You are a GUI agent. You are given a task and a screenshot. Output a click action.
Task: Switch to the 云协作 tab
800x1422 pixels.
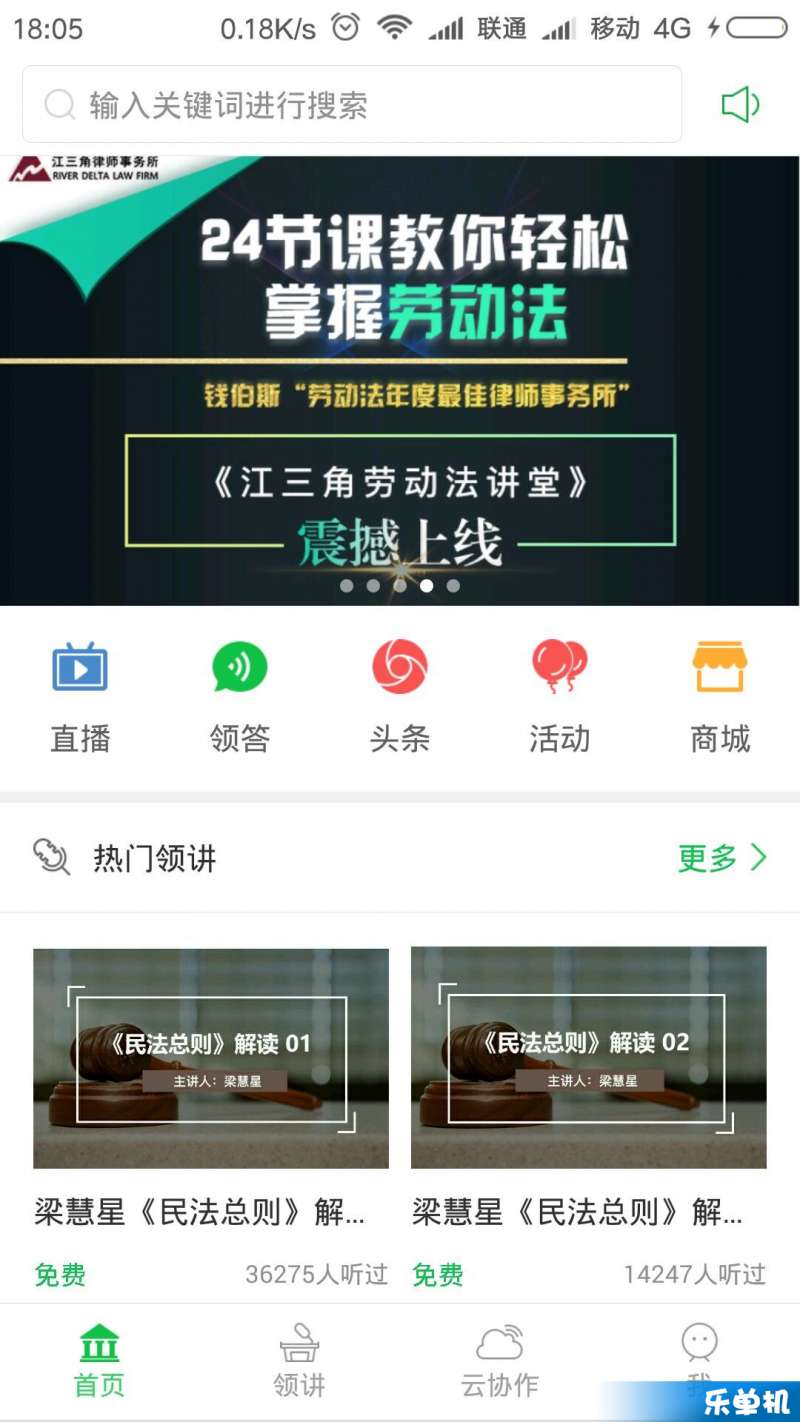coord(499,1360)
